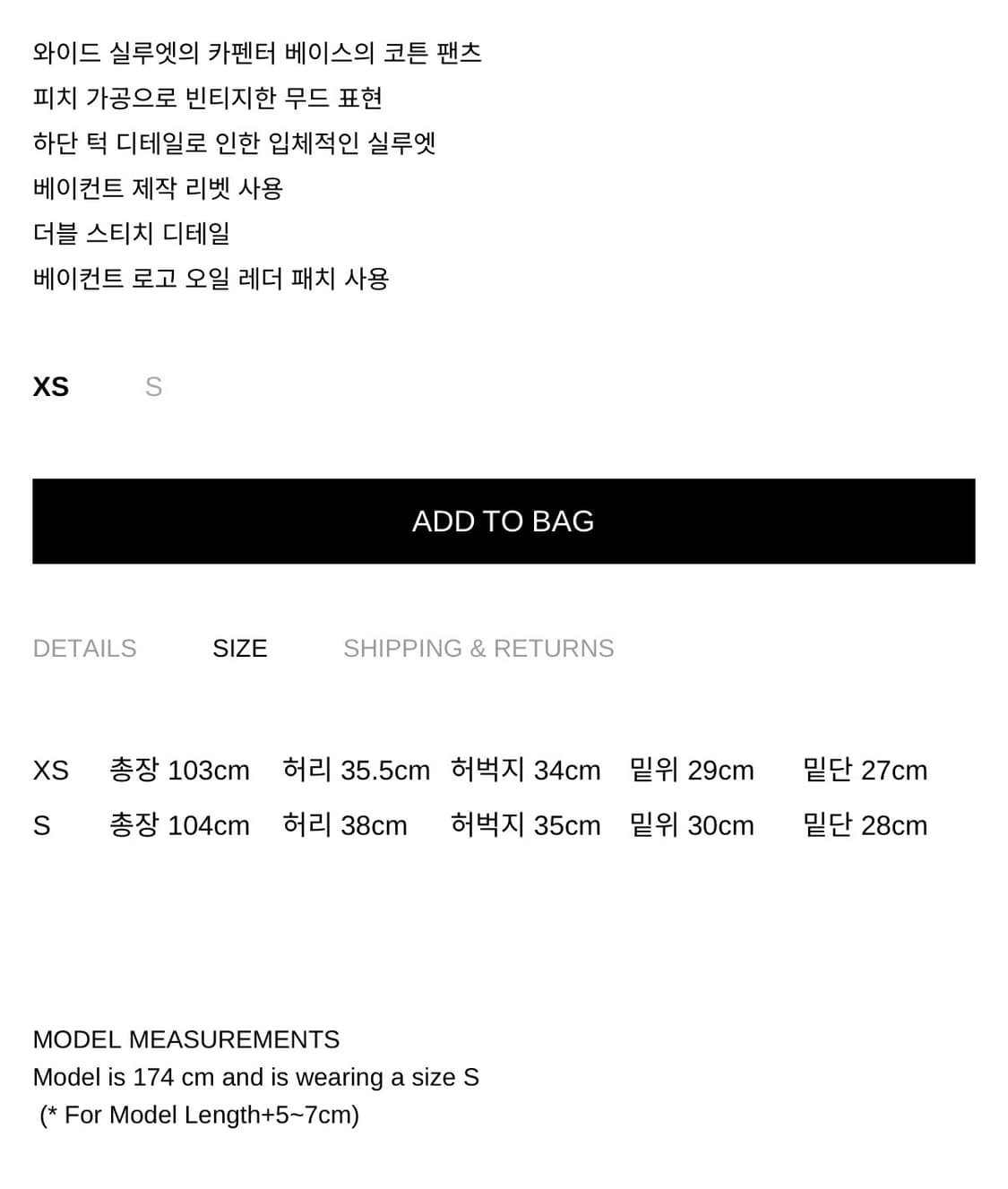Click the S row in the size chart
This screenshot has height=1189, width=1008.
click(x=42, y=825)
